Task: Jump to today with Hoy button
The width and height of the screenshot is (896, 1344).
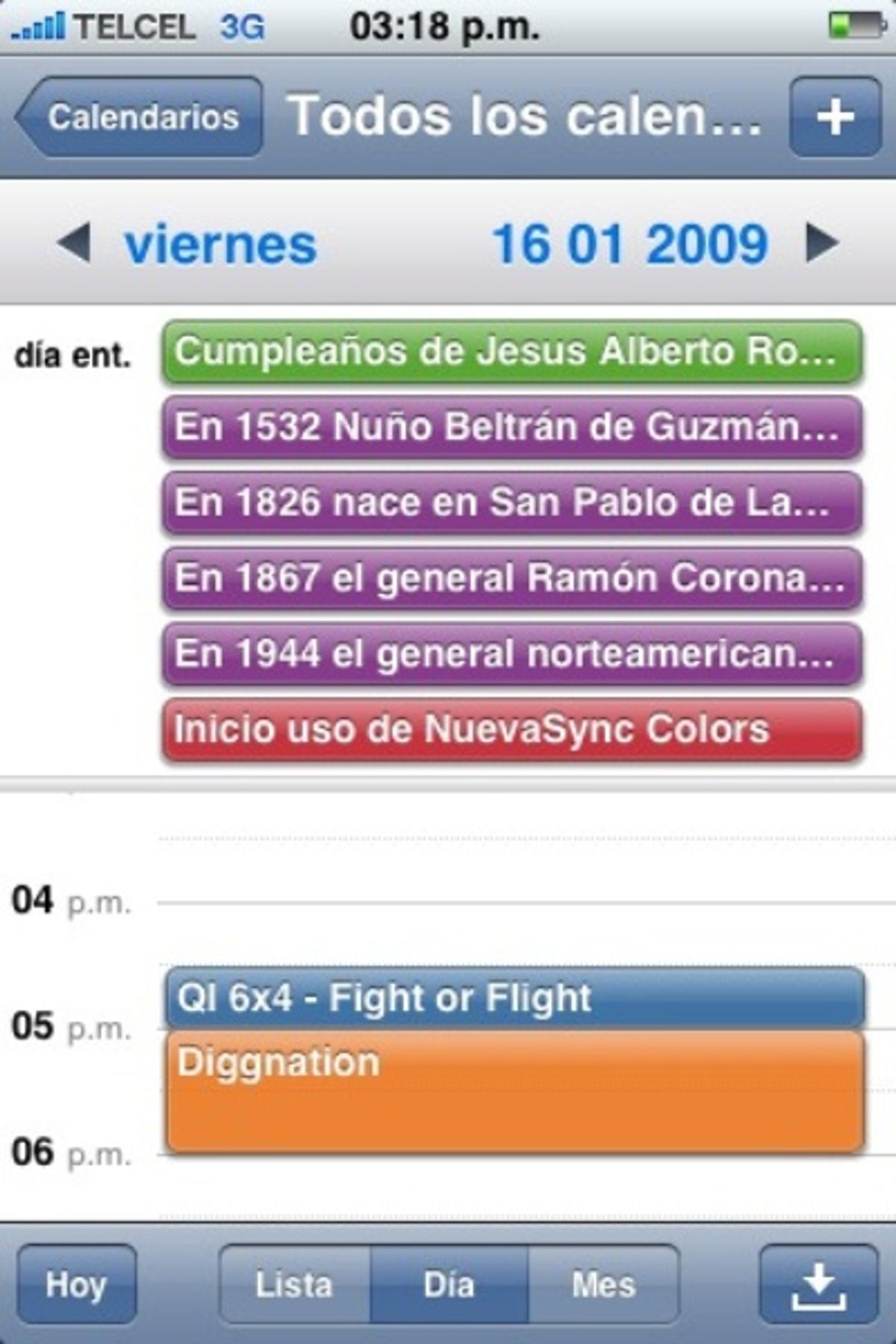Action: tap(76, 1284)
